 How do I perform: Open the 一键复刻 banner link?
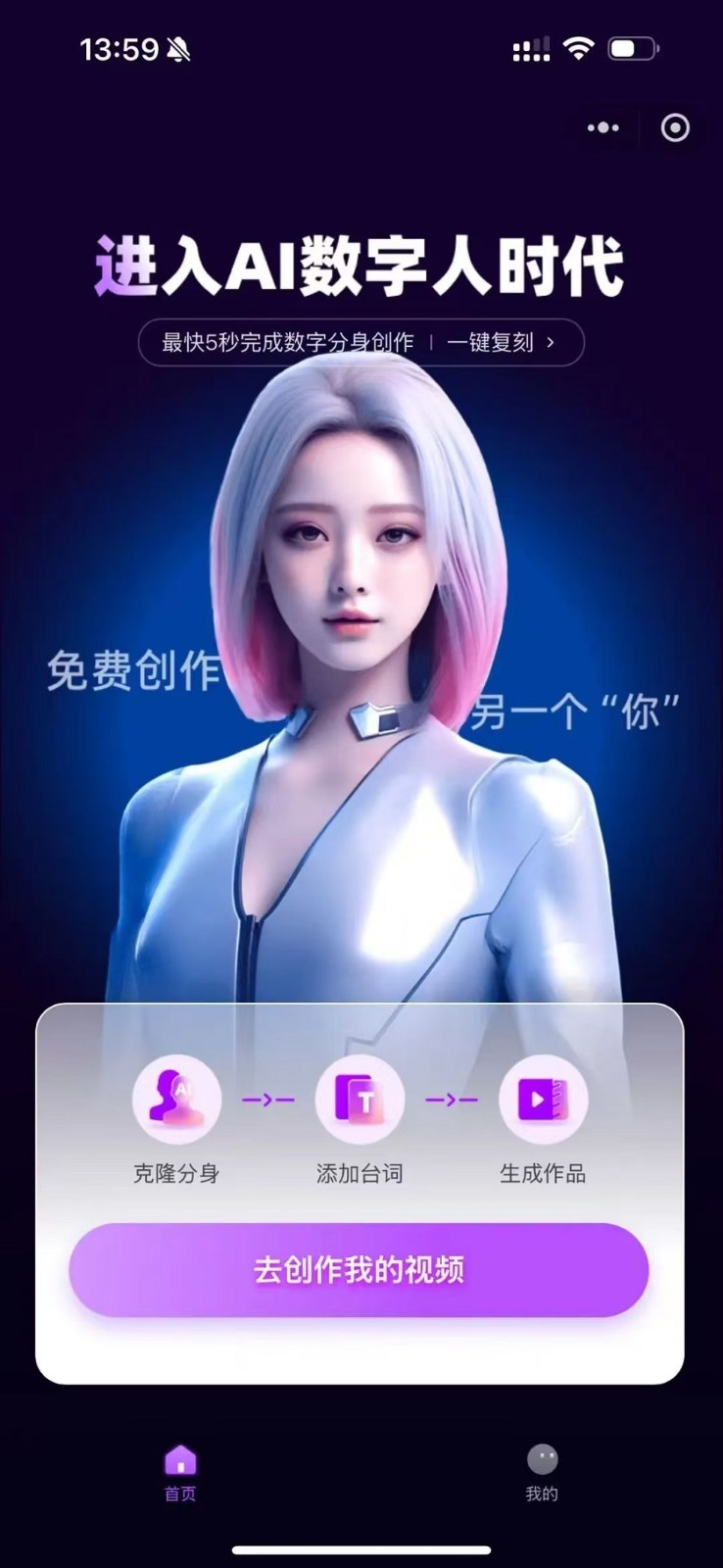point(500,342)
